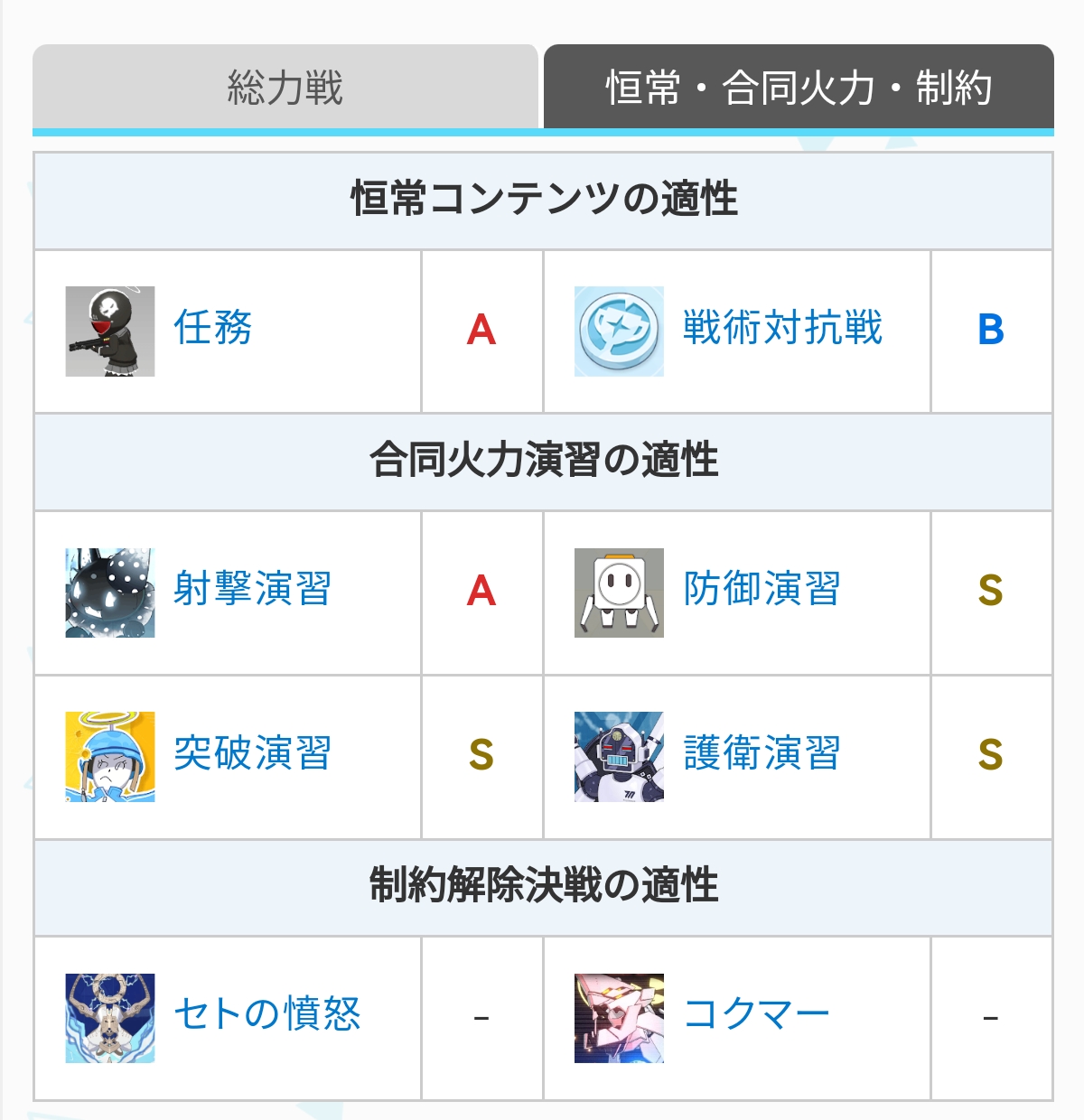Open the 任務 link
Image resolution: width=1084 pixels, height=1120 pixels.
point(213,328)
